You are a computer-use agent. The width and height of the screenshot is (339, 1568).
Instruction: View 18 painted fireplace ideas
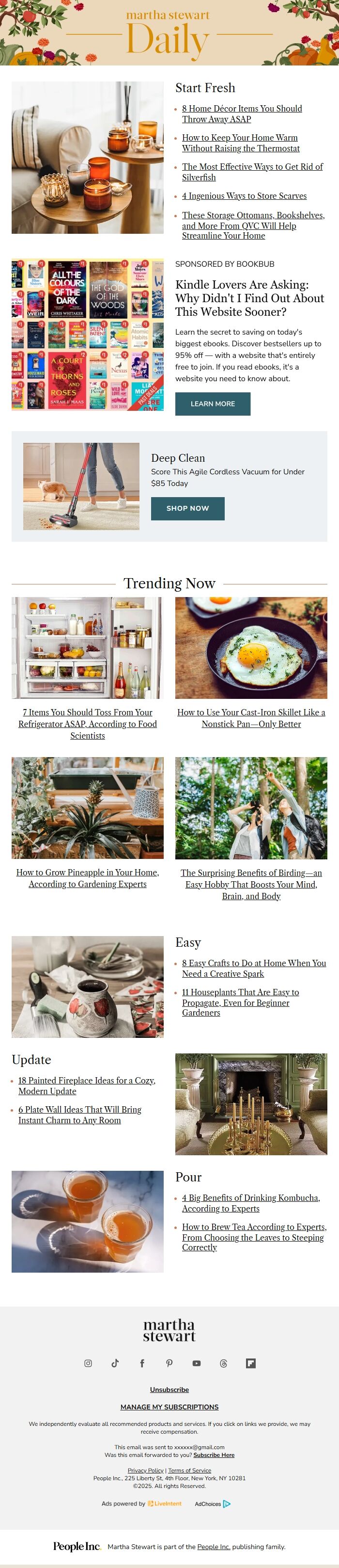87,1085
